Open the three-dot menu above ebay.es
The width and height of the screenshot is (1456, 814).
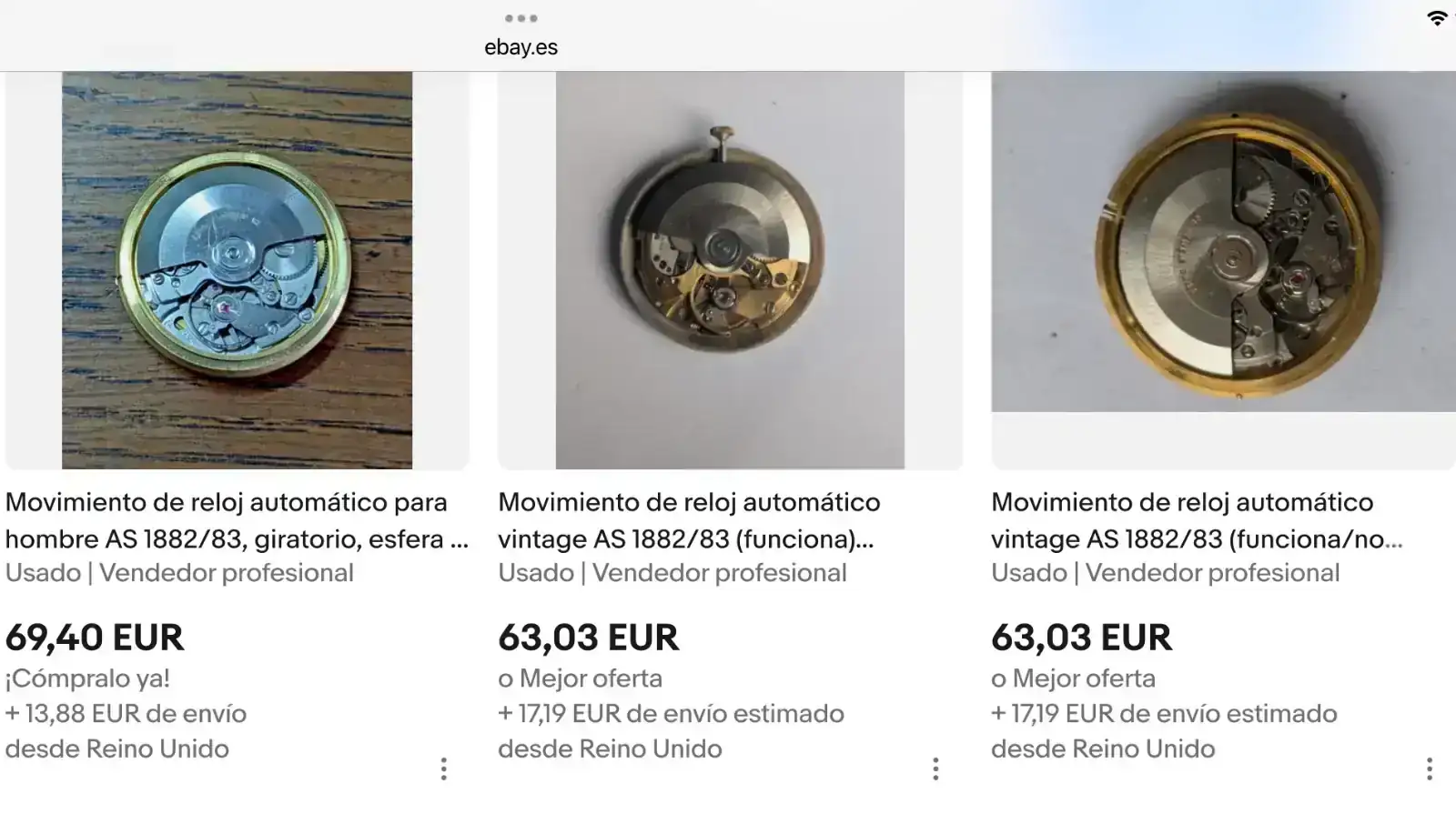(521, 18)
